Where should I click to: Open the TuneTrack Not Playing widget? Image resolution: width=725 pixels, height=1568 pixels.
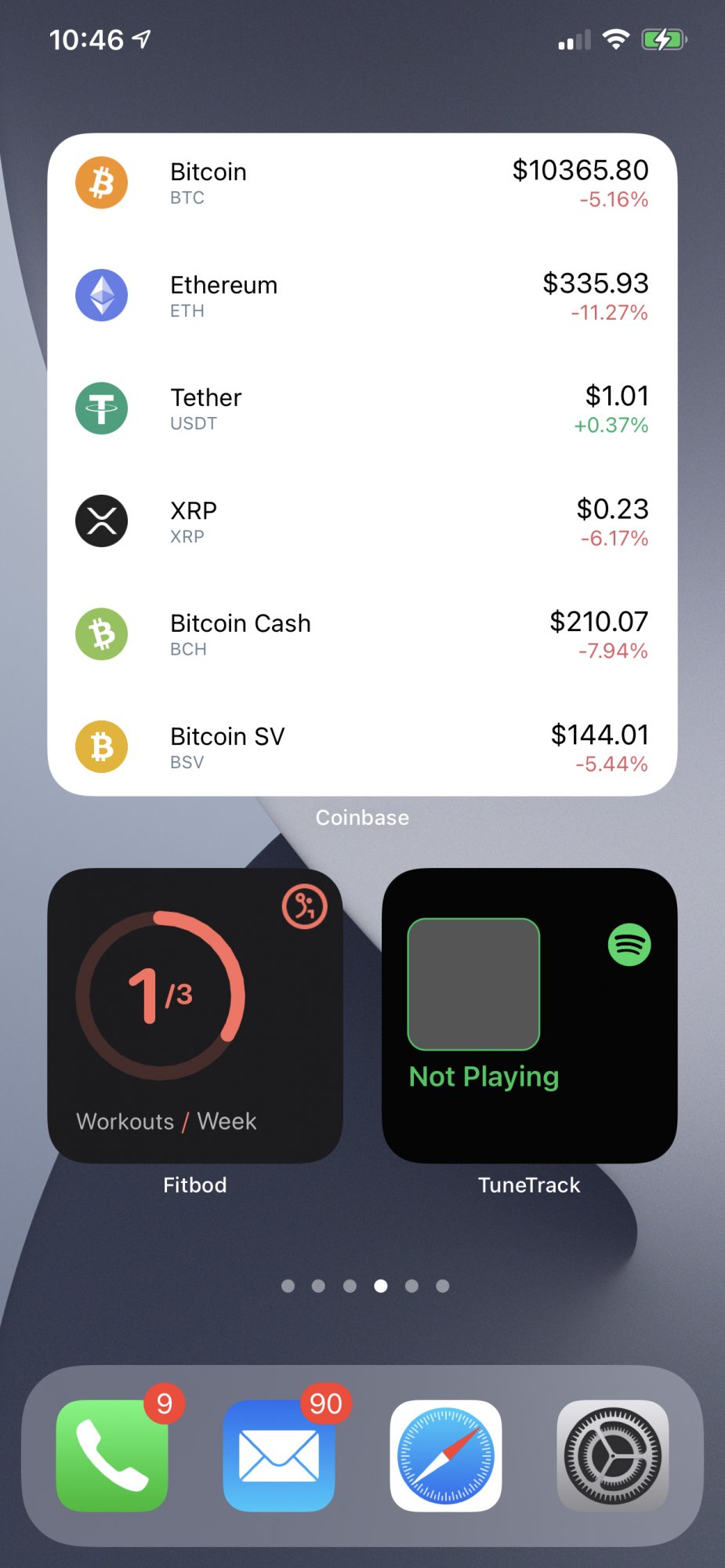[529, 1015]
